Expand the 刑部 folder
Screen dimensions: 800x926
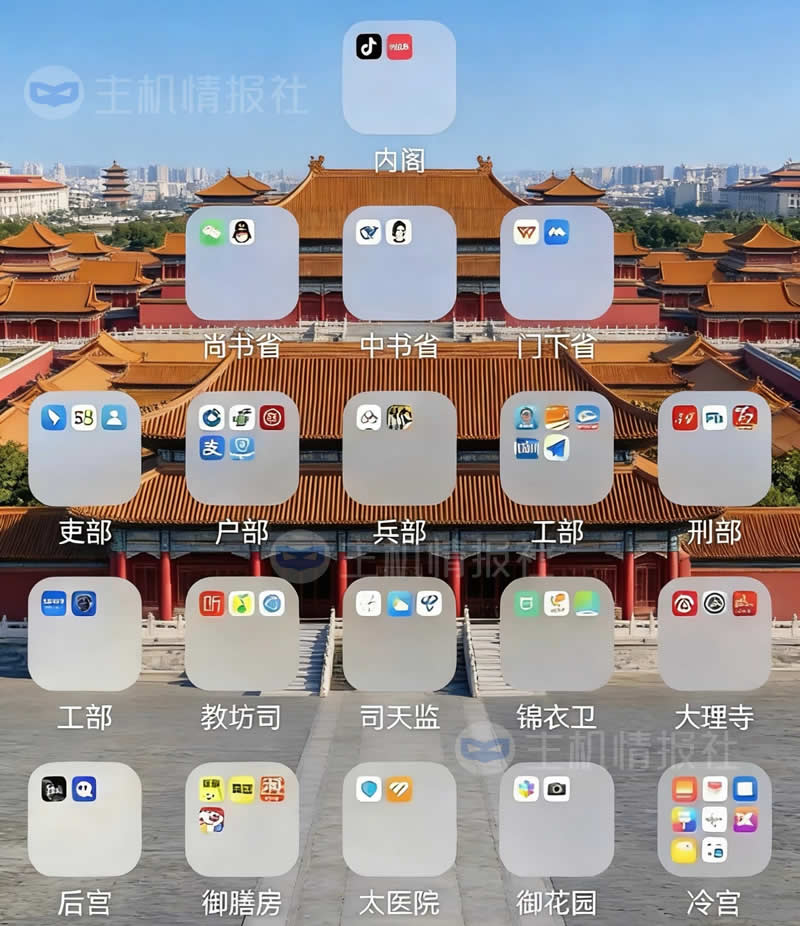coord(714,448)
